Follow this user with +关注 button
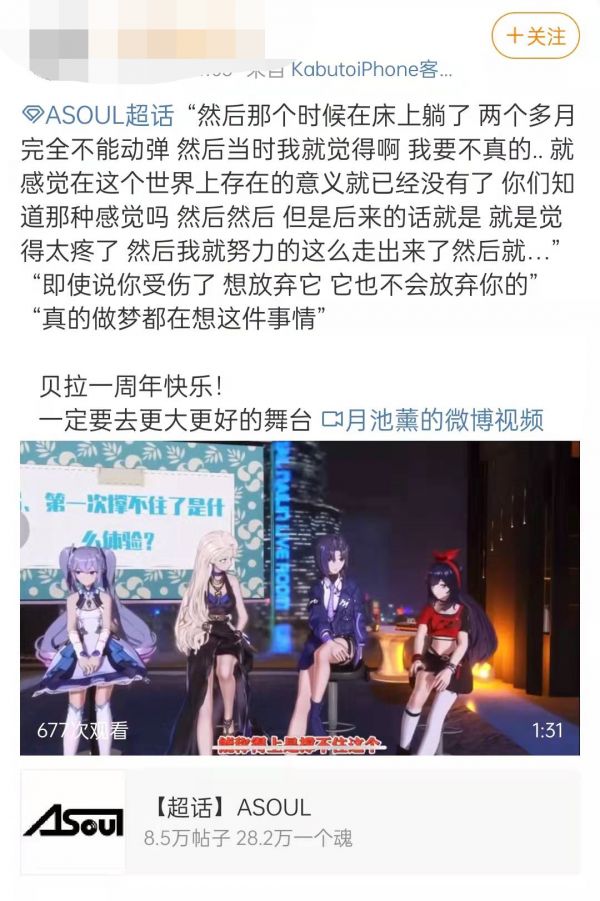The height and width of the screenshot is (901, 600). tap(535, 36)
